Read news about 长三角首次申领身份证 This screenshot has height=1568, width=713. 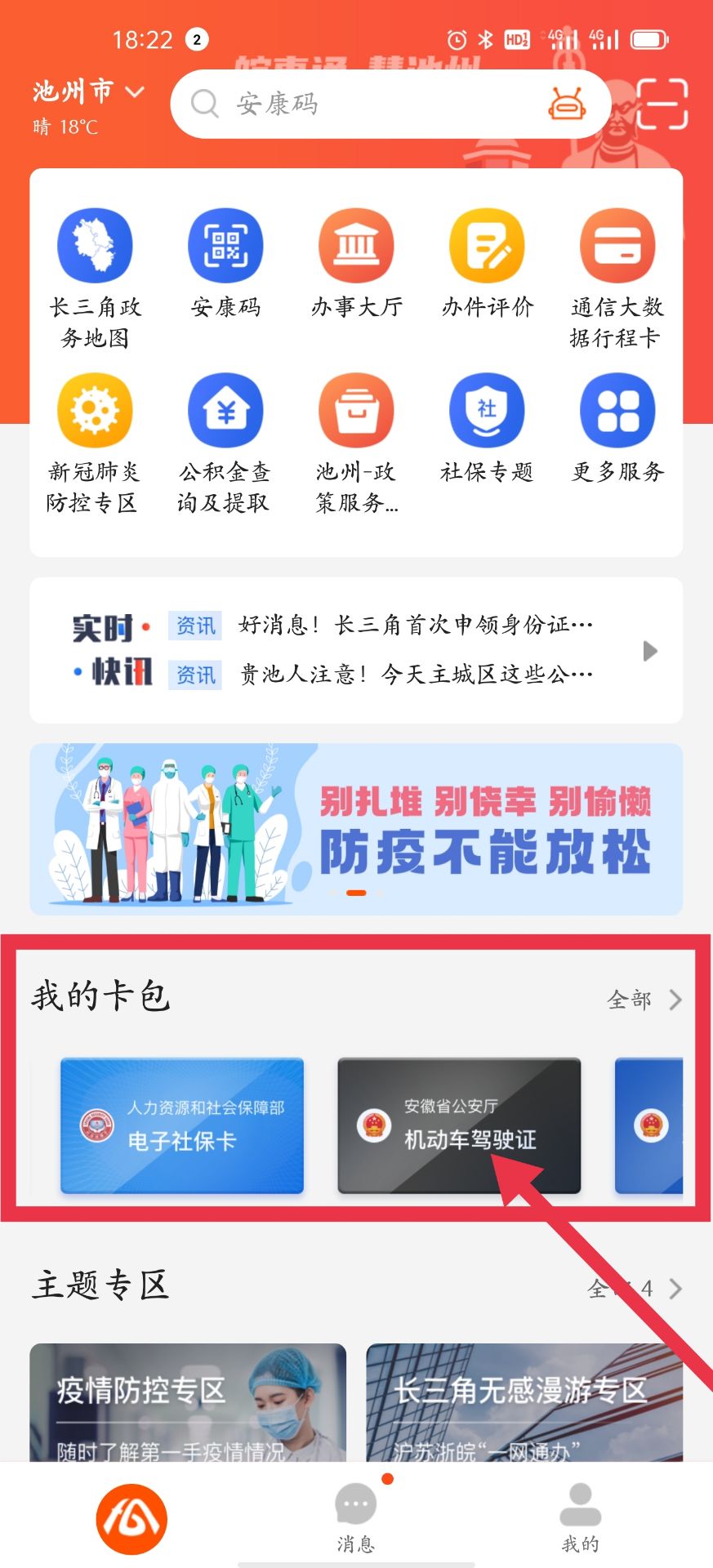(x=415, y=626)
